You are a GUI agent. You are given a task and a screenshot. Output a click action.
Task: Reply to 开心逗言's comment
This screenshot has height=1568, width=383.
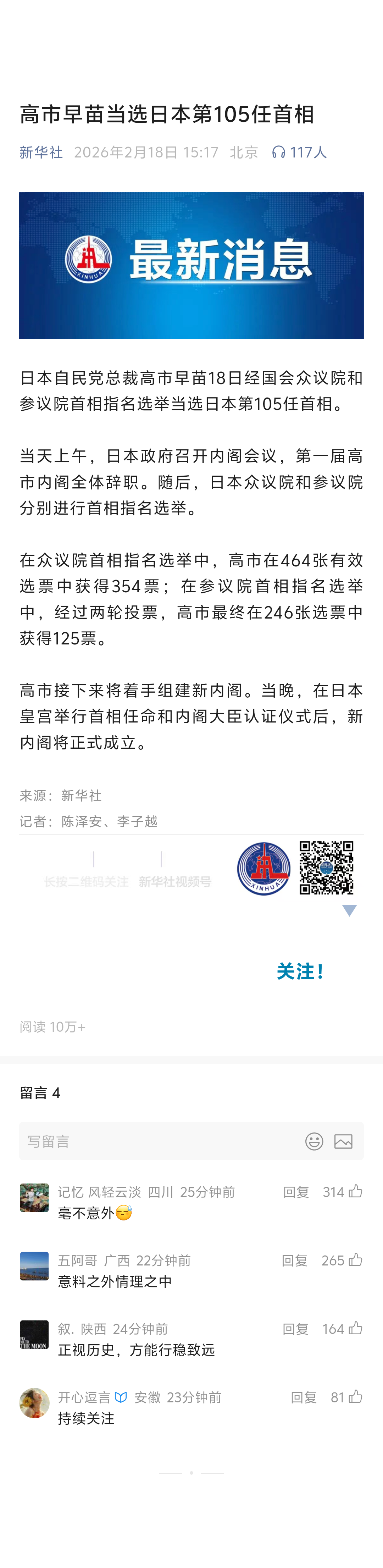303,1397
